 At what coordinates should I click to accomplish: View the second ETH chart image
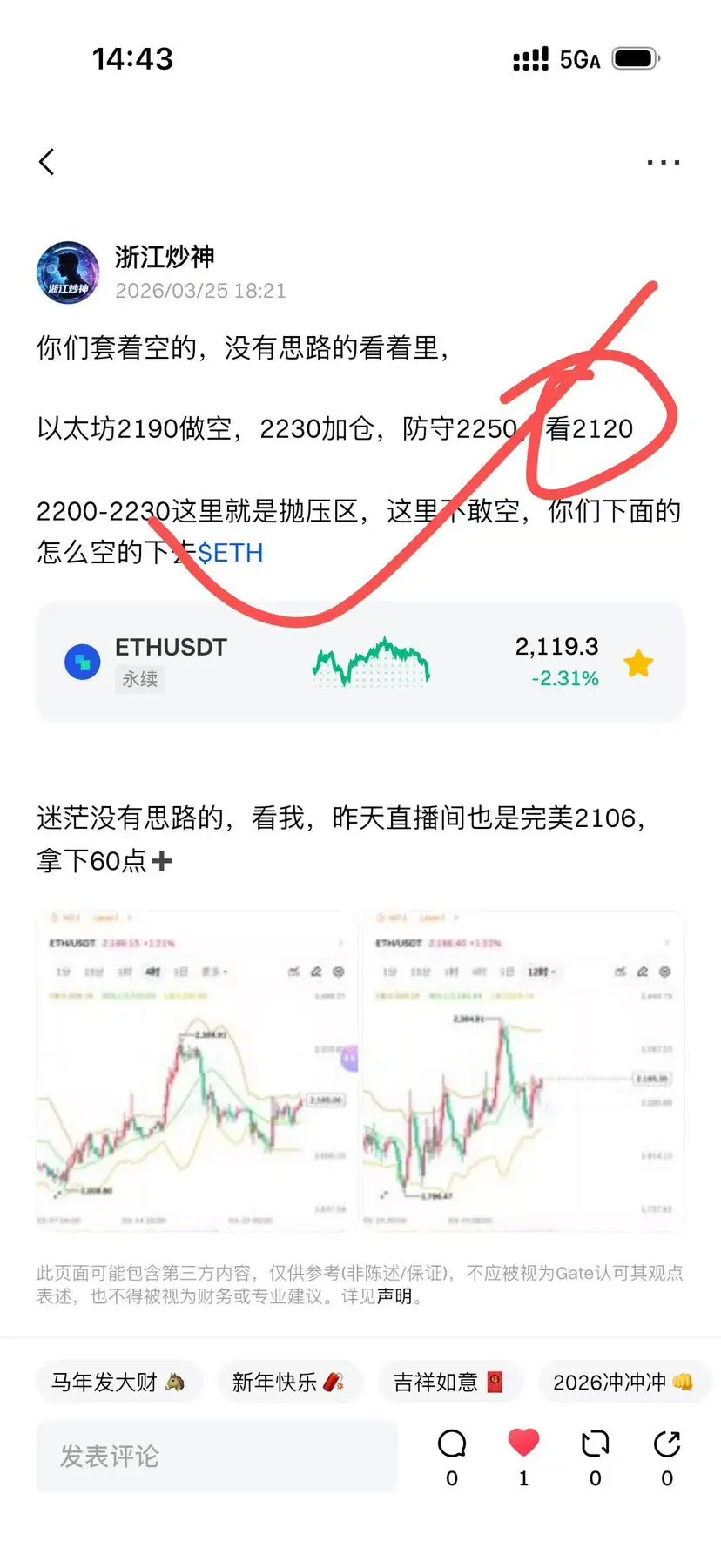523,1070
